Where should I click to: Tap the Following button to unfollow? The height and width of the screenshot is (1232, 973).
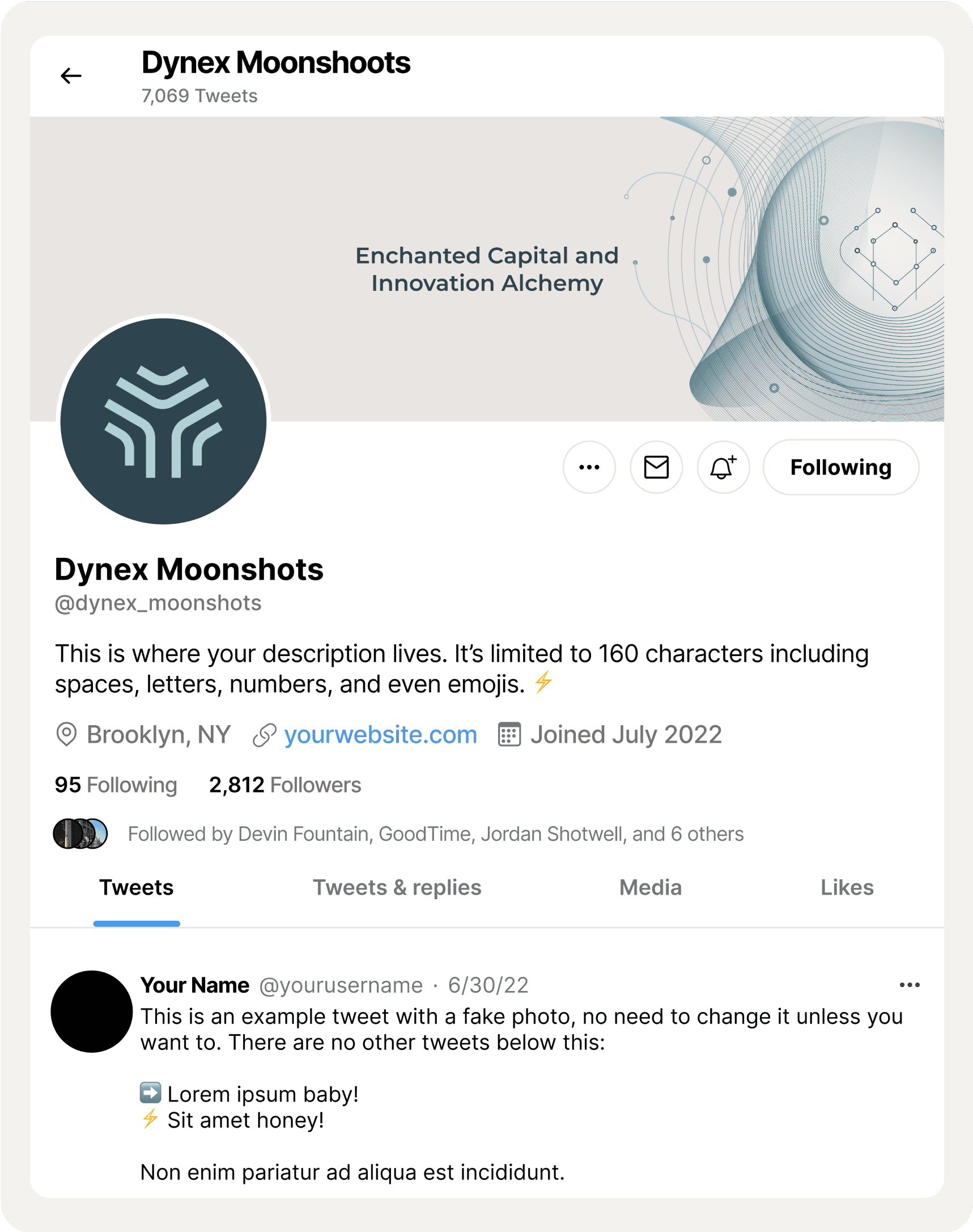point(840,467)
